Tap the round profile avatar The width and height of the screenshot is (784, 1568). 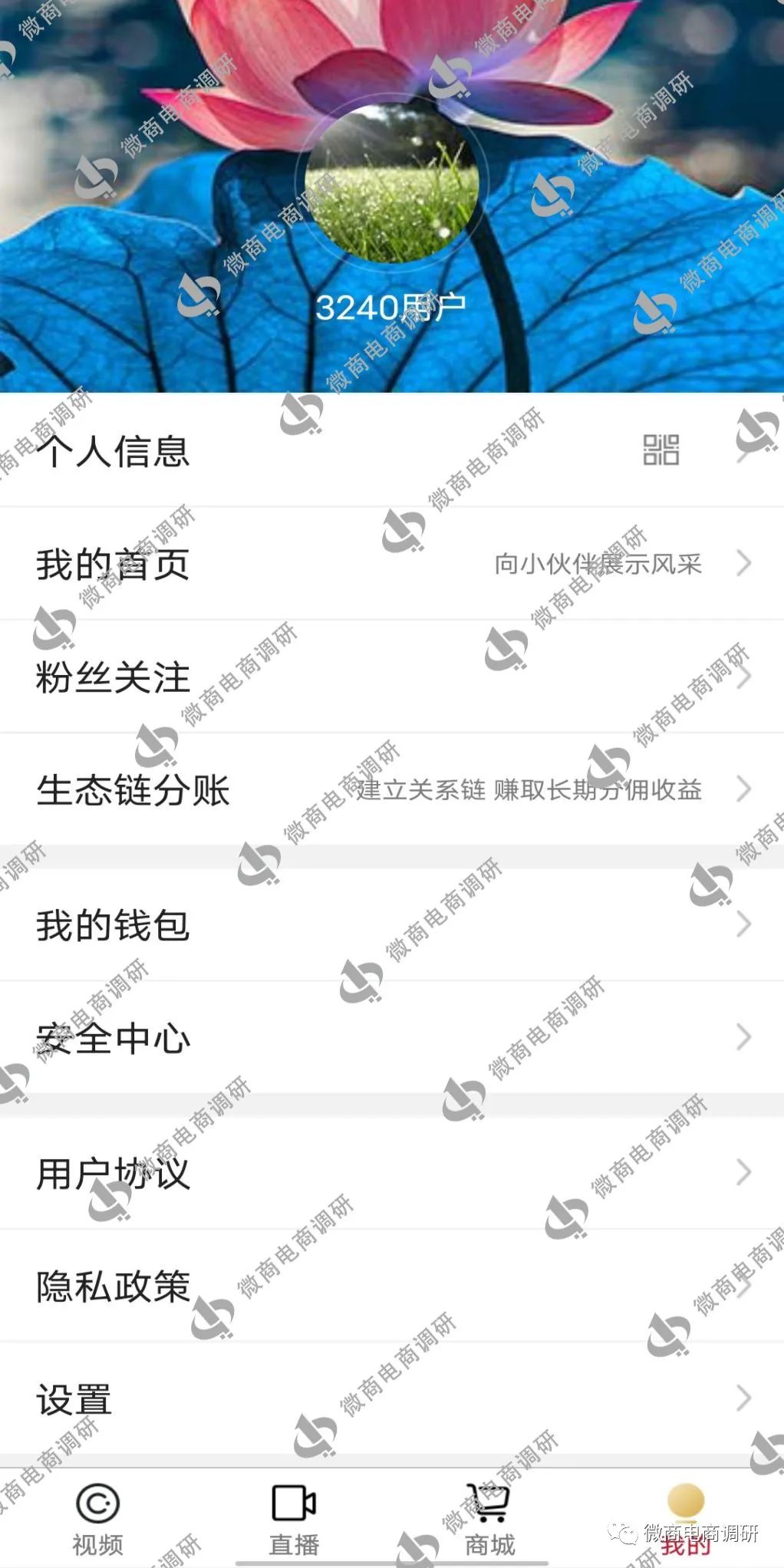pyautogui.click(x=392, y=184)
